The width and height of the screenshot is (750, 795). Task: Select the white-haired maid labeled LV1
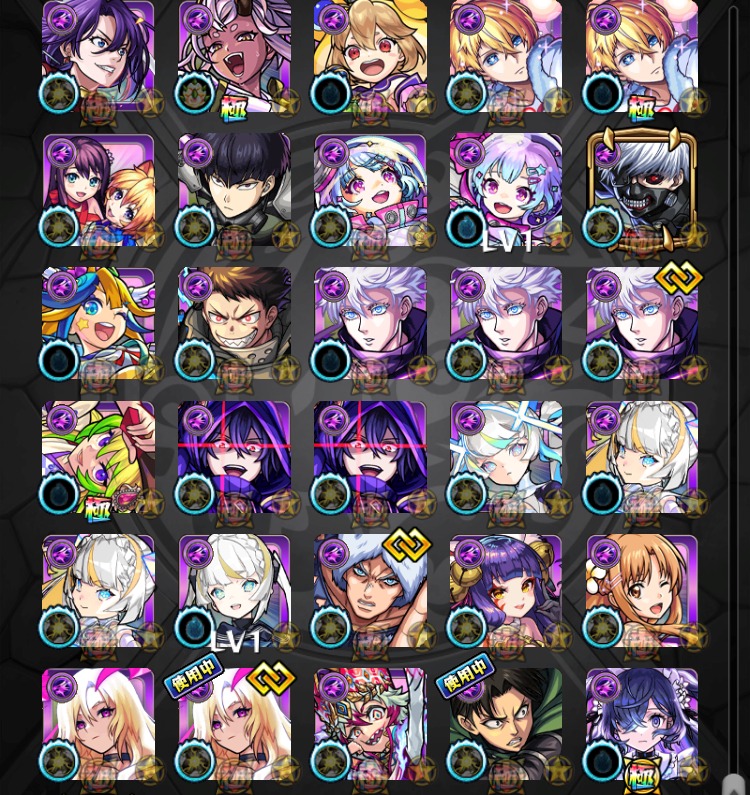pyautogui.click(x=234, y=591)
